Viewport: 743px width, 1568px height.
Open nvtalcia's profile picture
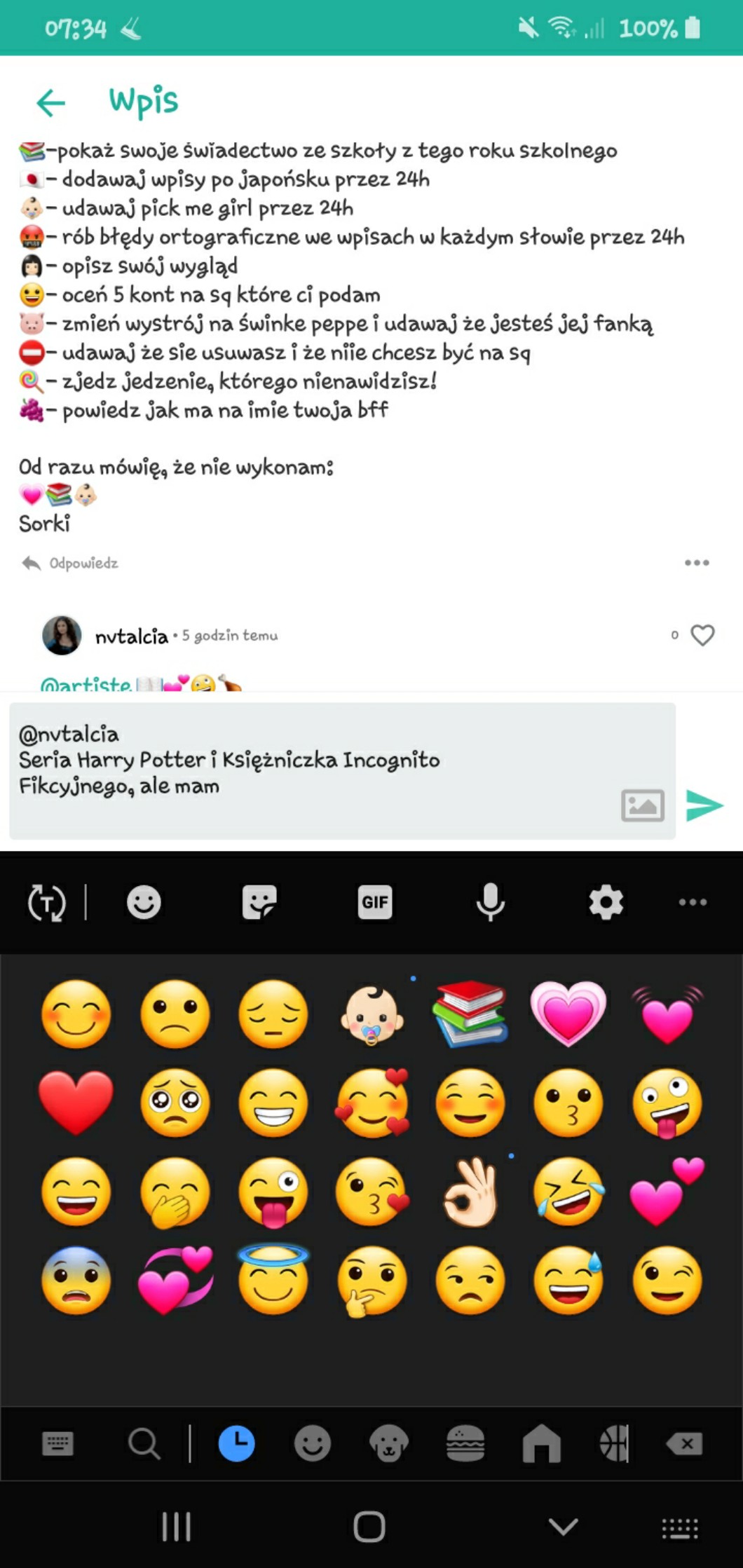(62, 635)
